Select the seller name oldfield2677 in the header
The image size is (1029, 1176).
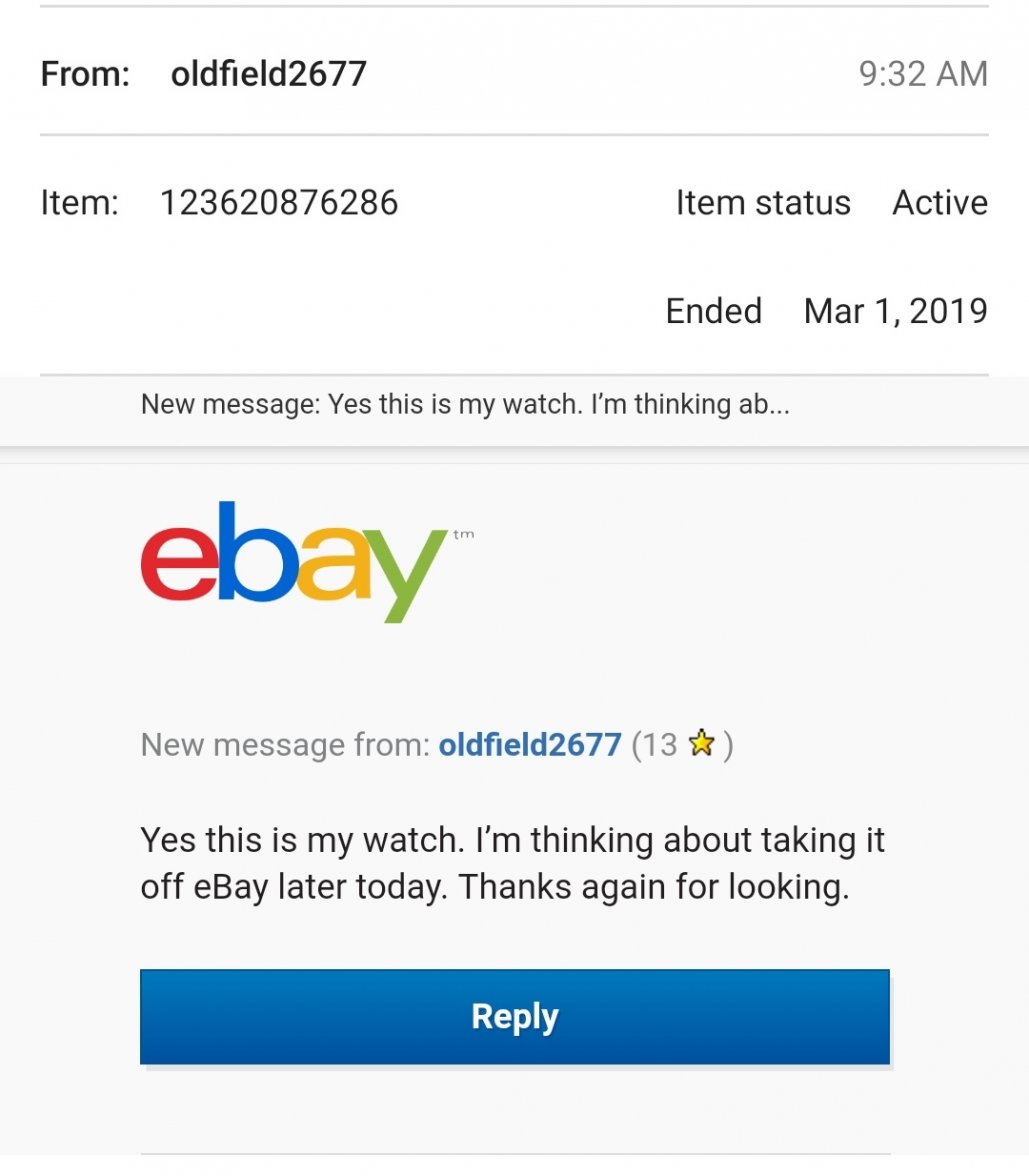[268, 73]
